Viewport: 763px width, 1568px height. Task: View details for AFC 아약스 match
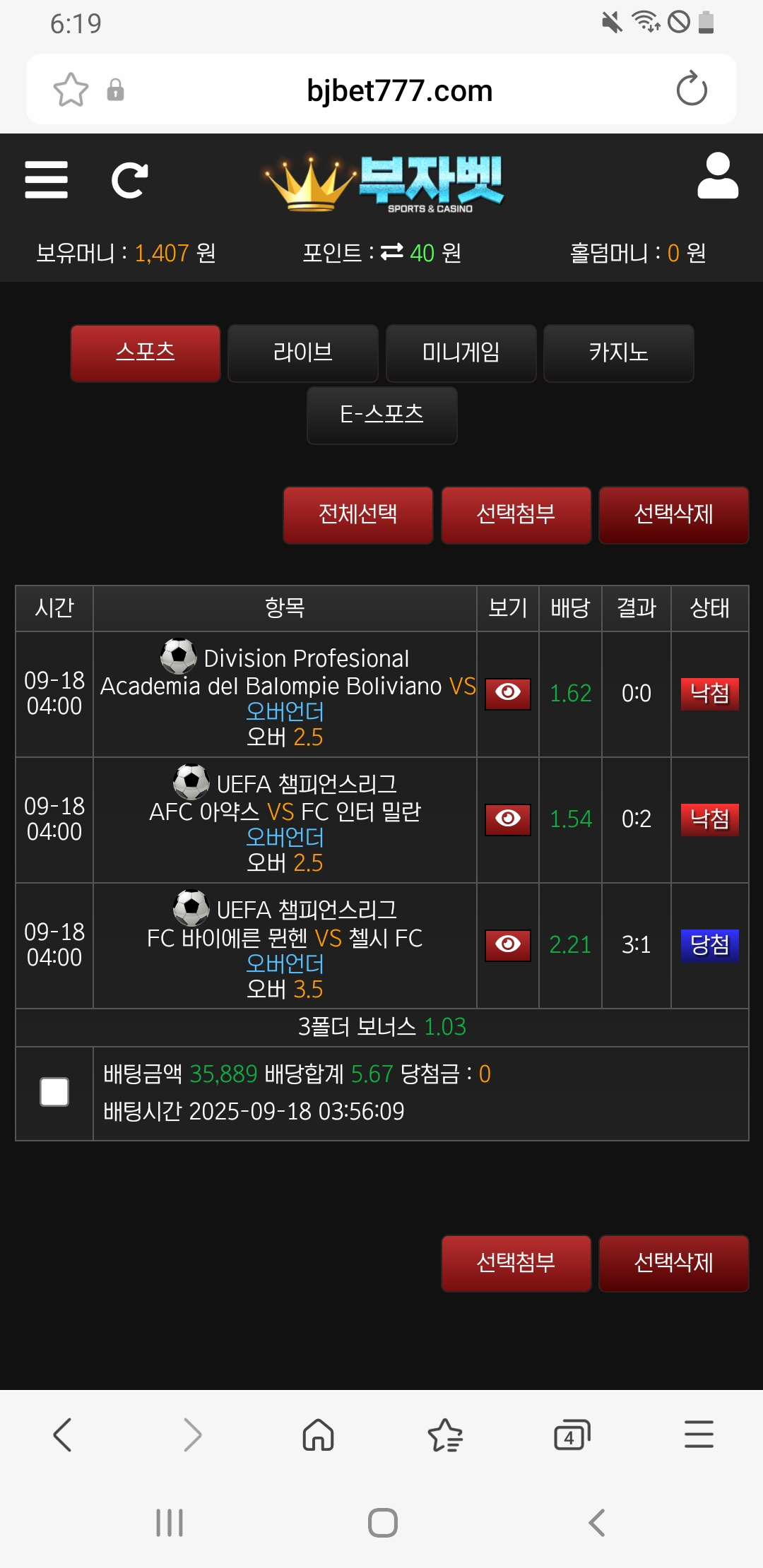tap(508, 819)
